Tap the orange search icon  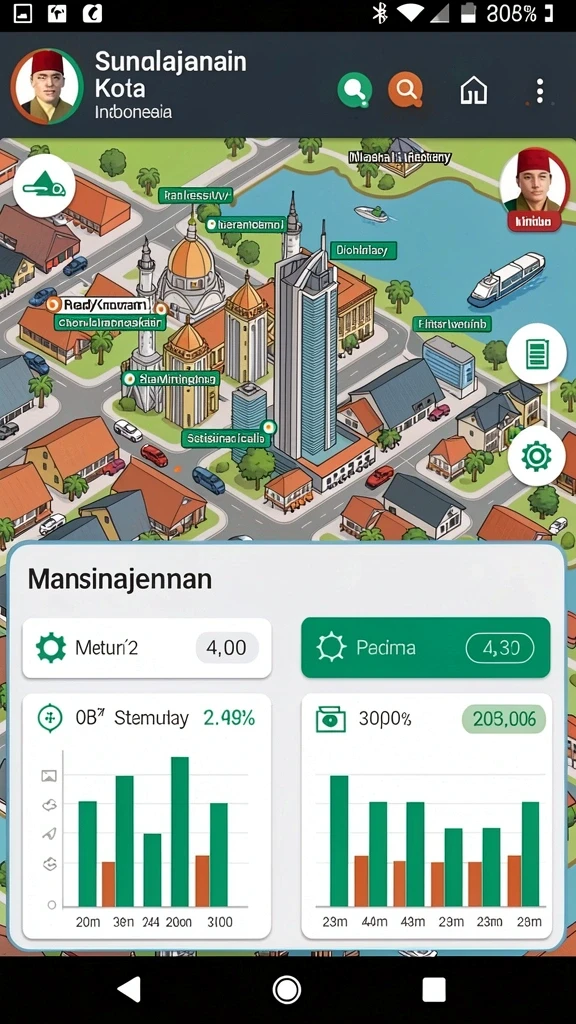406,89
